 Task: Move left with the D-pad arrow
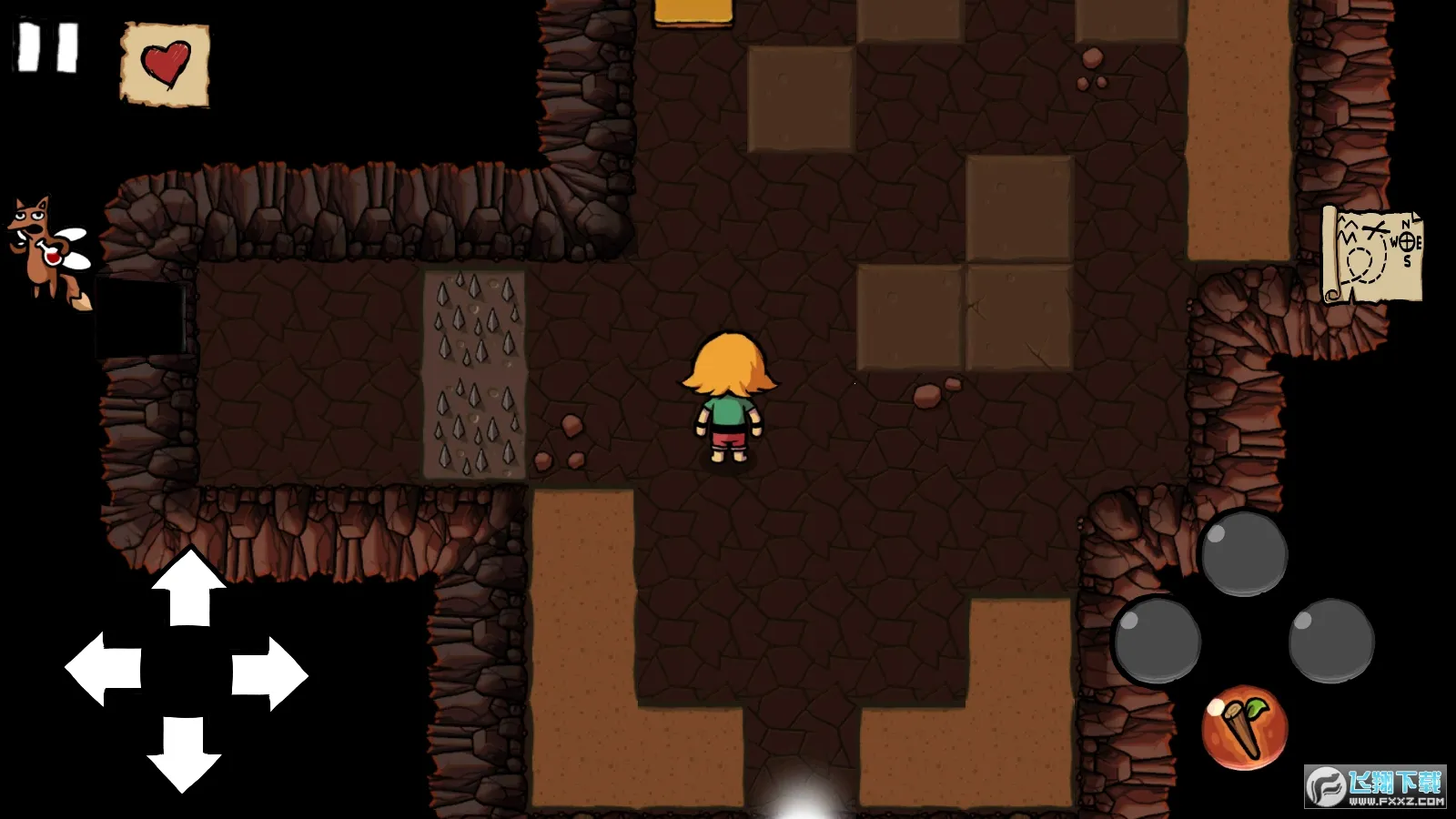105,669
